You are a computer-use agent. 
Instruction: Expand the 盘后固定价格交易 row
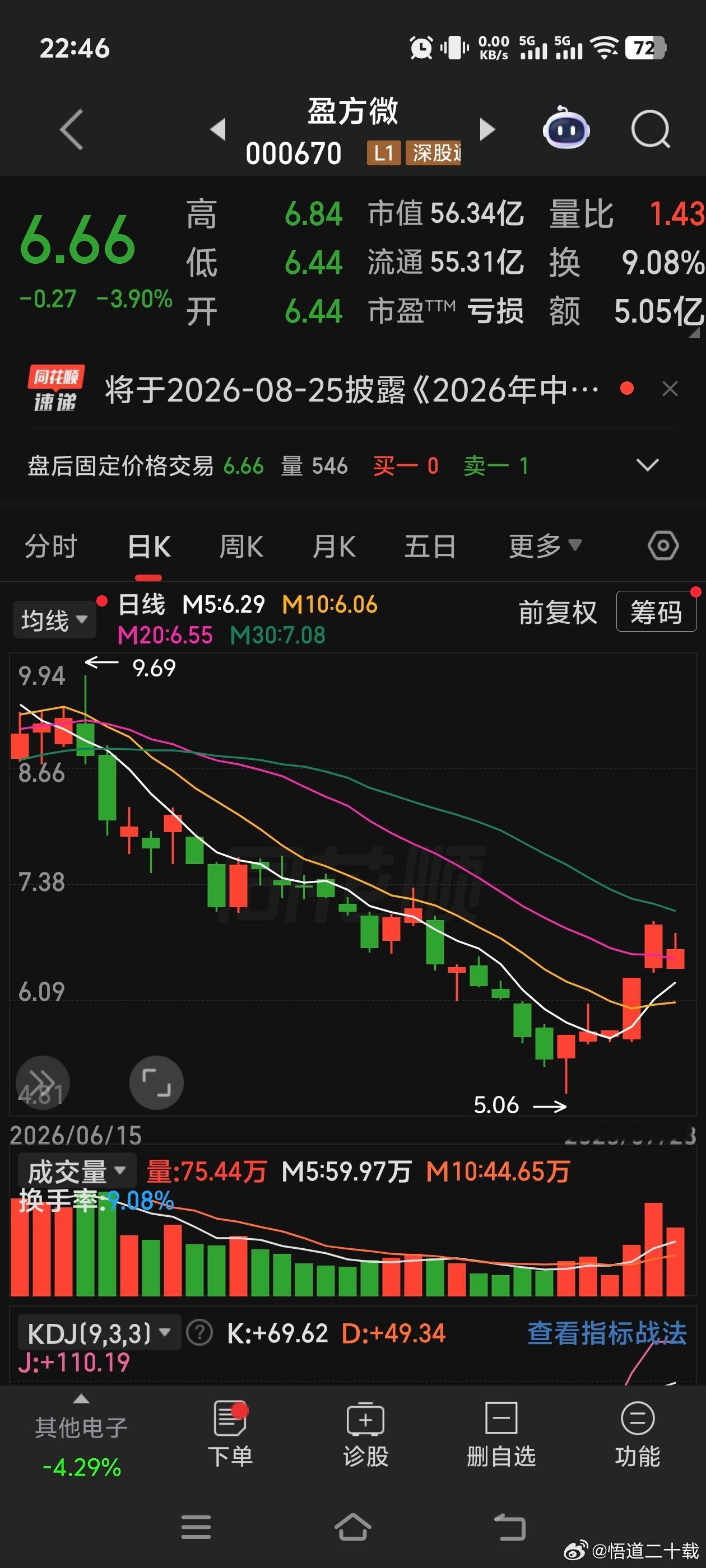pos(647,466)
